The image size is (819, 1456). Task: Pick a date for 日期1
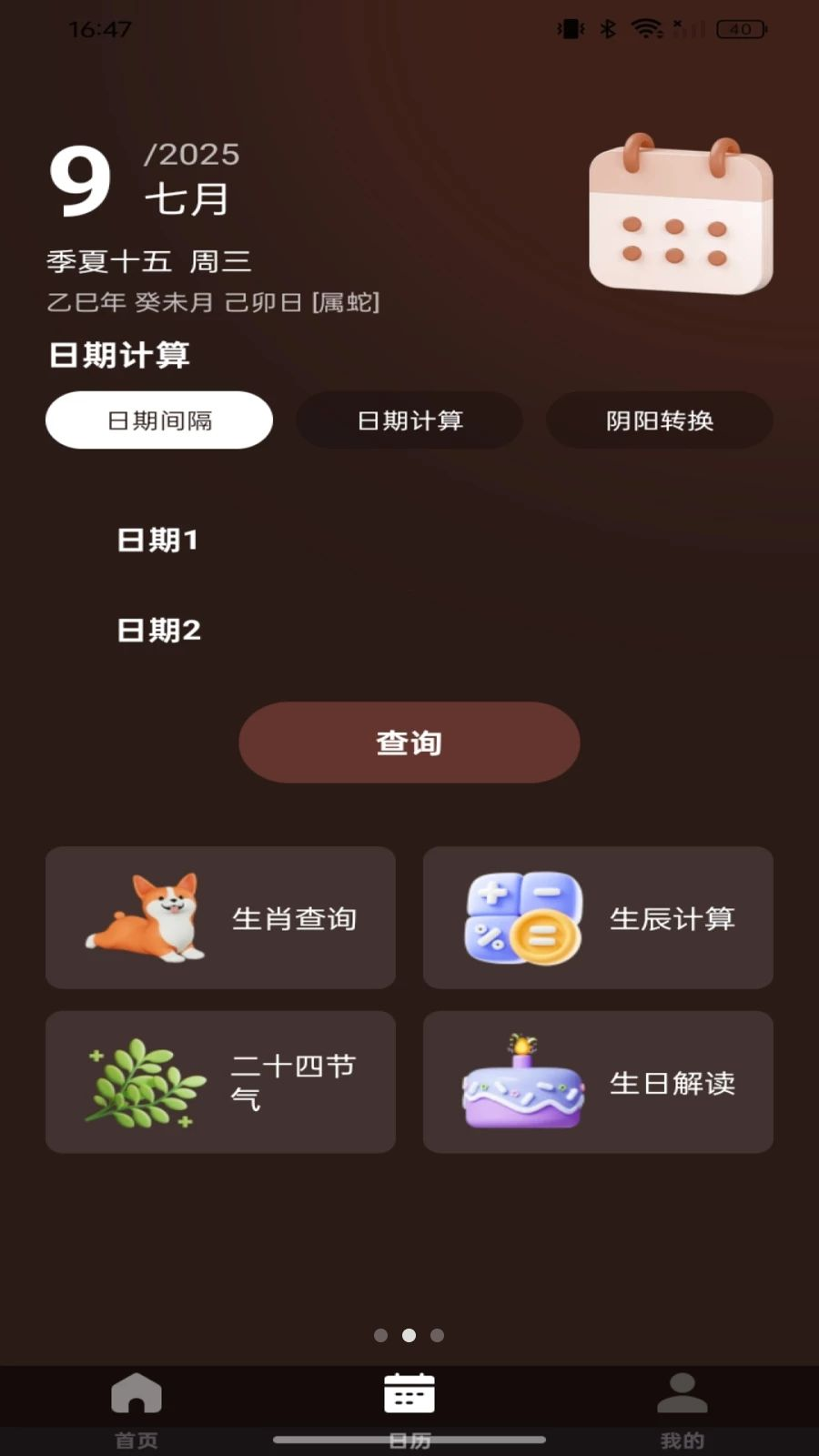pyautogui.click(x=409, y=540)
